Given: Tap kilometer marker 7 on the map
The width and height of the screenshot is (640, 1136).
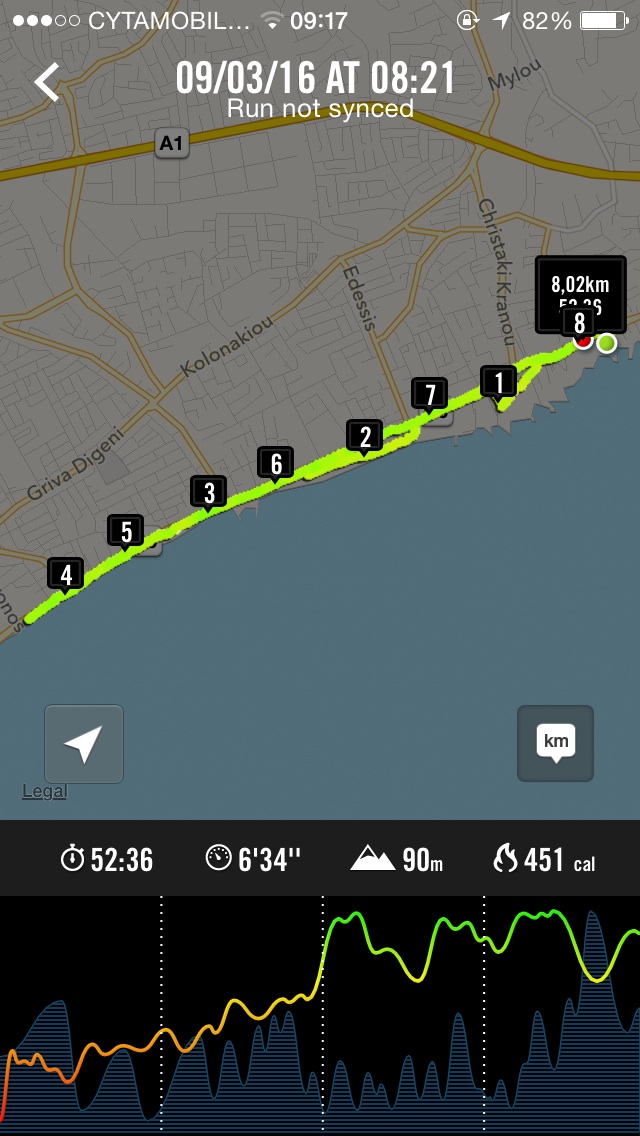Looking at the screenshot, I should (430, 393).
